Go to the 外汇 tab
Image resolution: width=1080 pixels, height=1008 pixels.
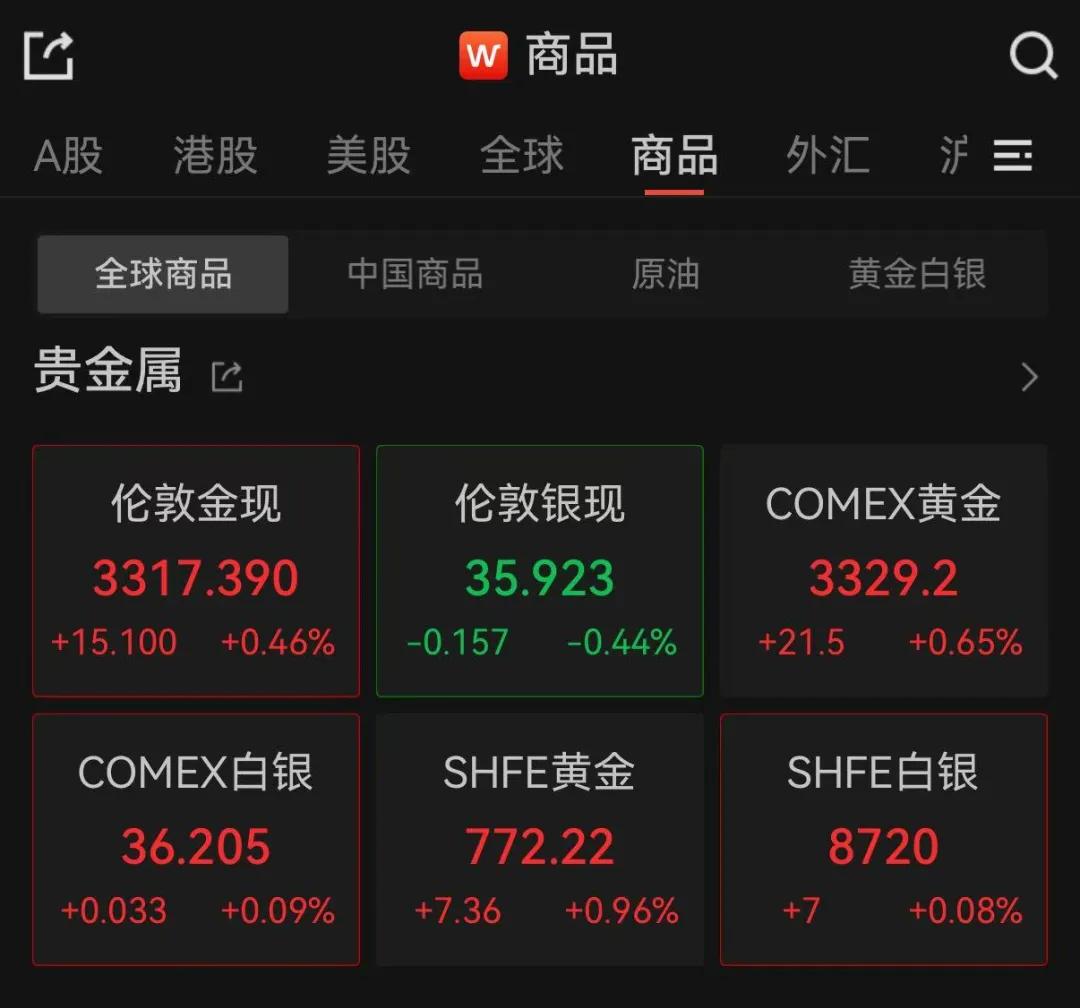[827, 156]
